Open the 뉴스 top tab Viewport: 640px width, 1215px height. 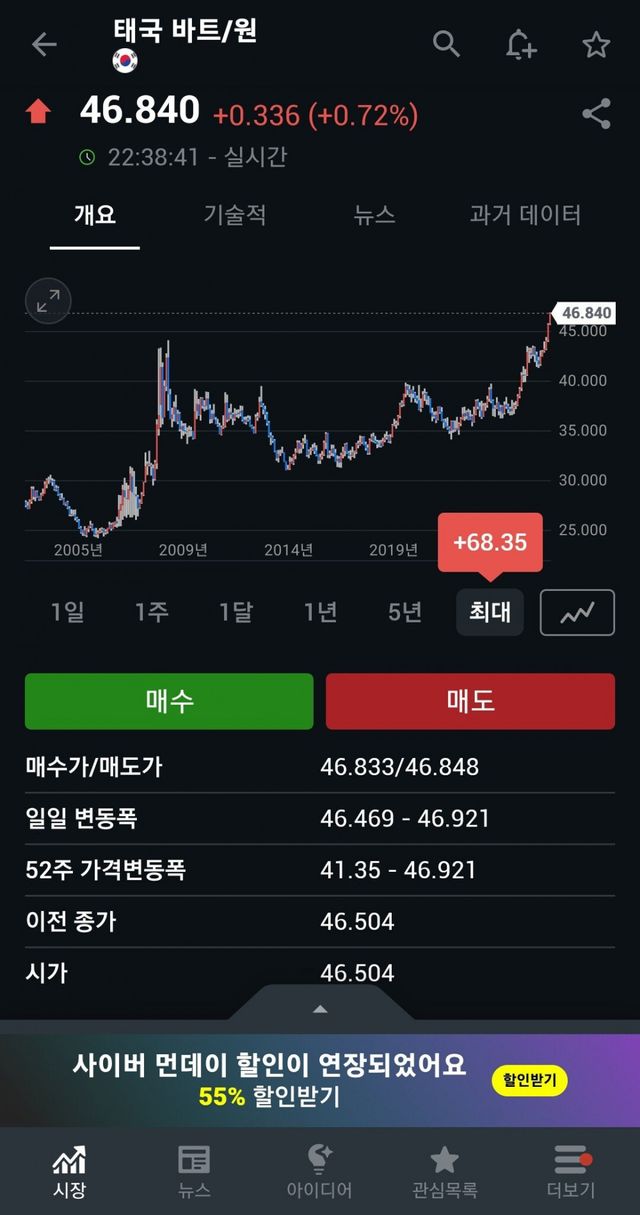(375, 215)
